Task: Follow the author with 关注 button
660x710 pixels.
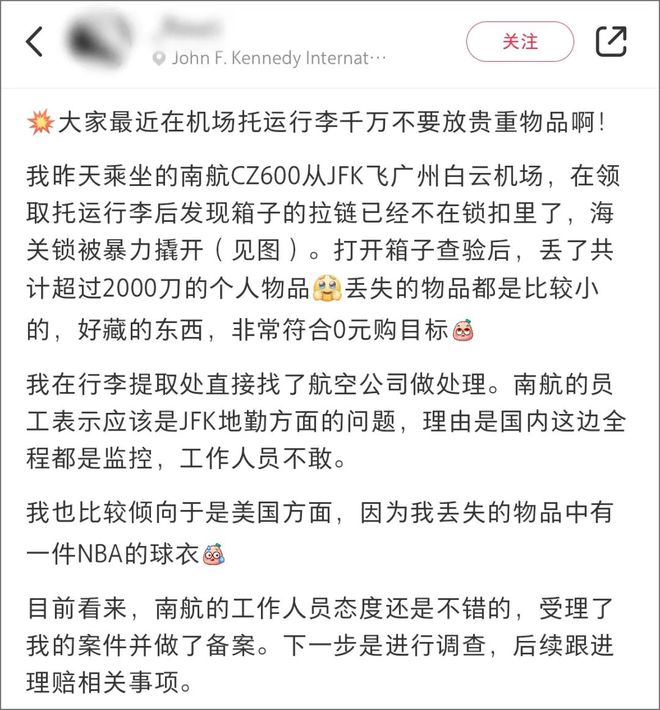Action: [520, 42]
